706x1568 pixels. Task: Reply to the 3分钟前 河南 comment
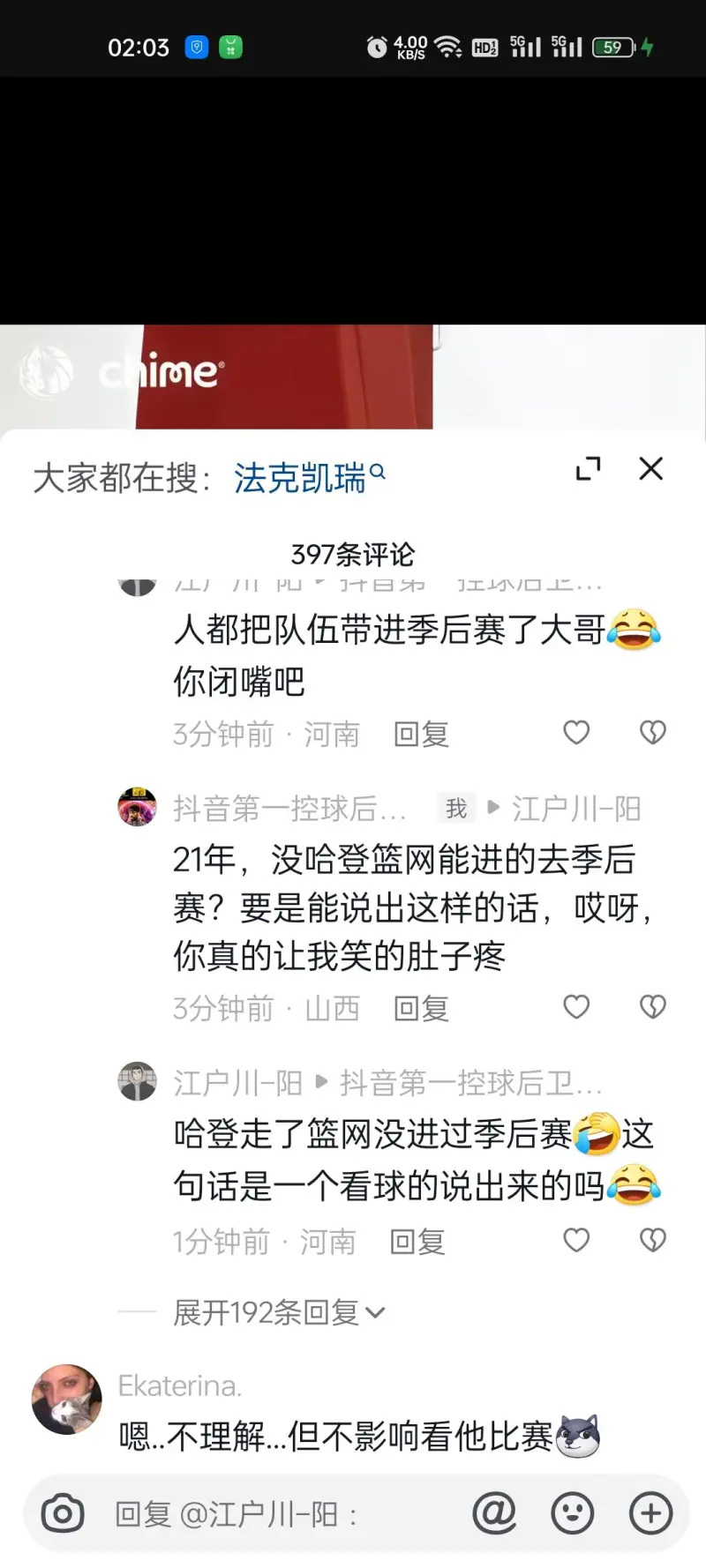pyautogui.click(x=421, y=734)
